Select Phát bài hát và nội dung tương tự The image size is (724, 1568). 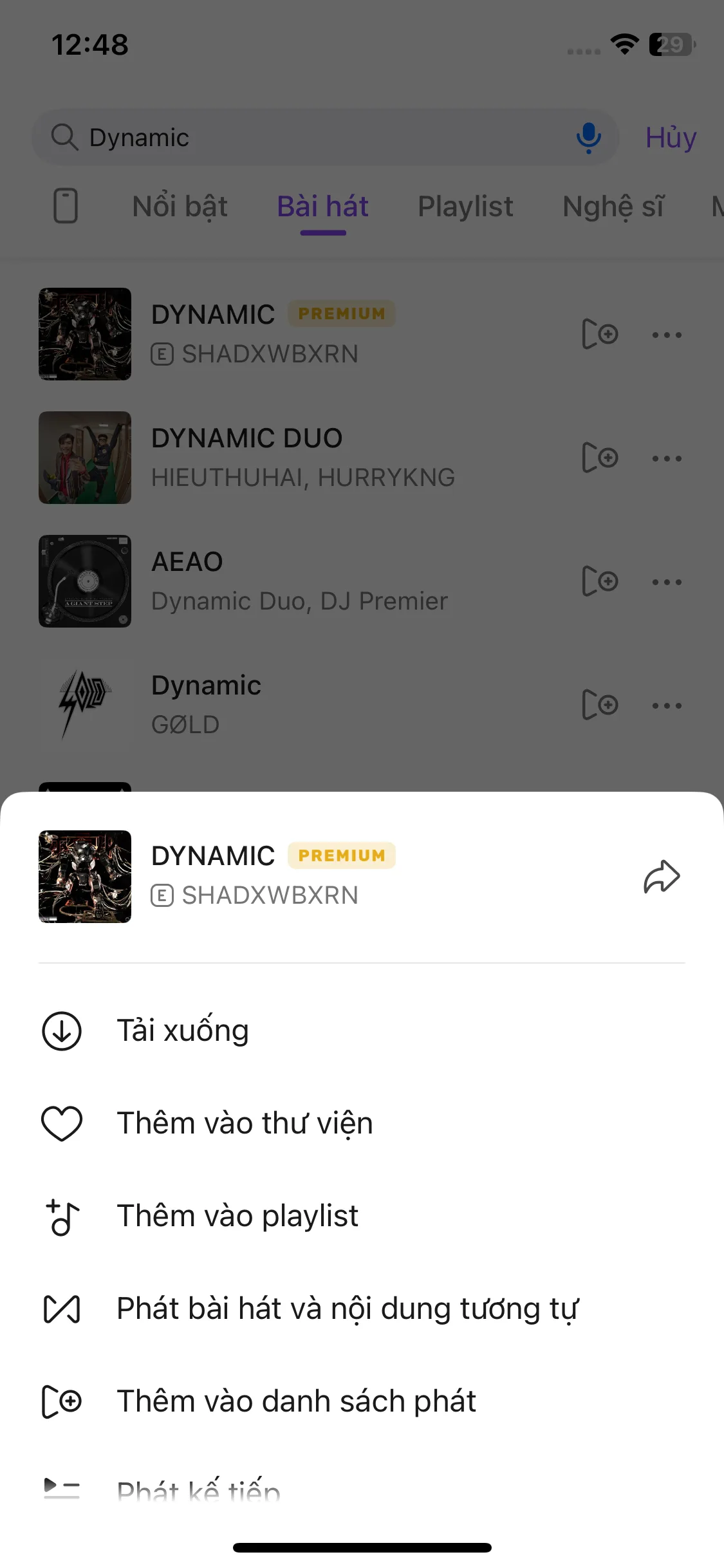(348, 1309)
